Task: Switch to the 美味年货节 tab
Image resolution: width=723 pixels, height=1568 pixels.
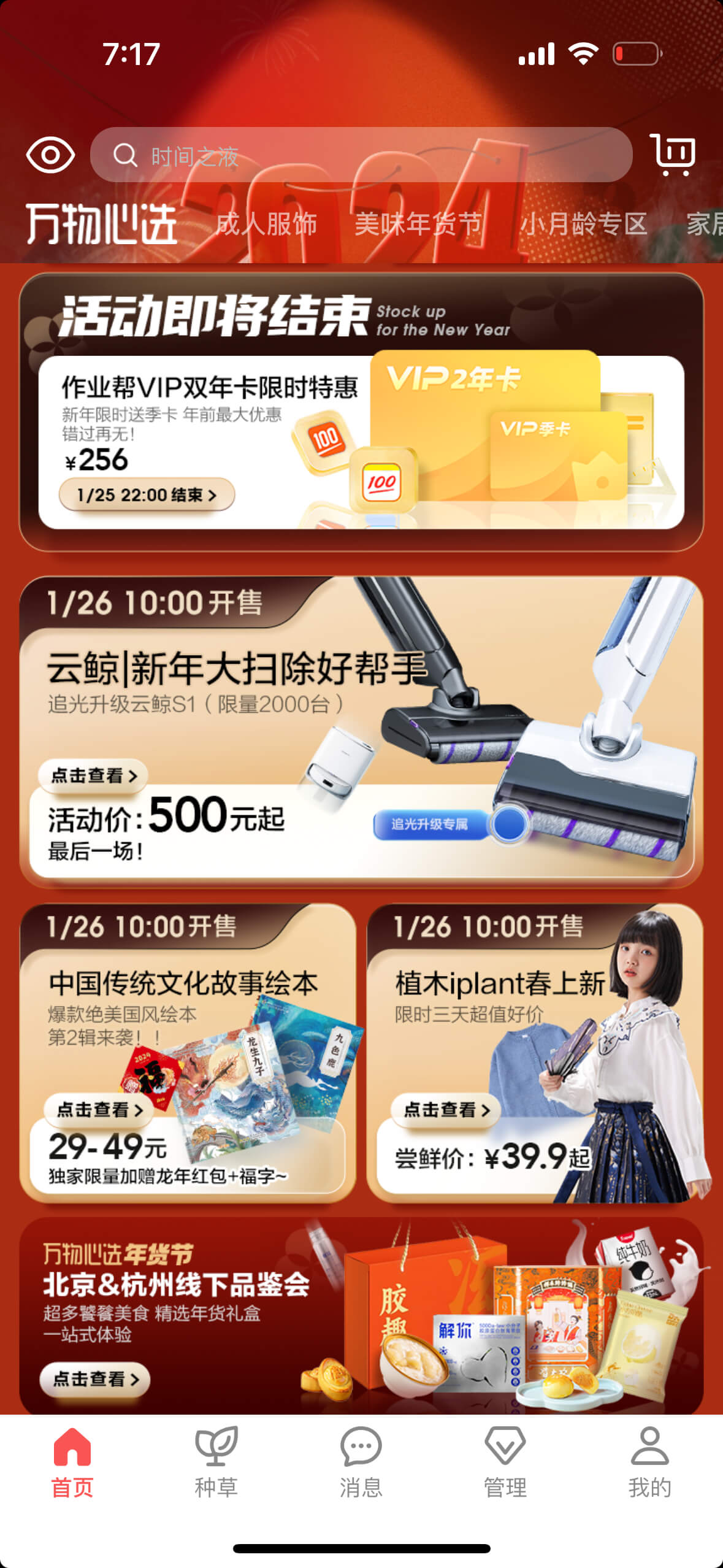Action: (x=418, y=224)
